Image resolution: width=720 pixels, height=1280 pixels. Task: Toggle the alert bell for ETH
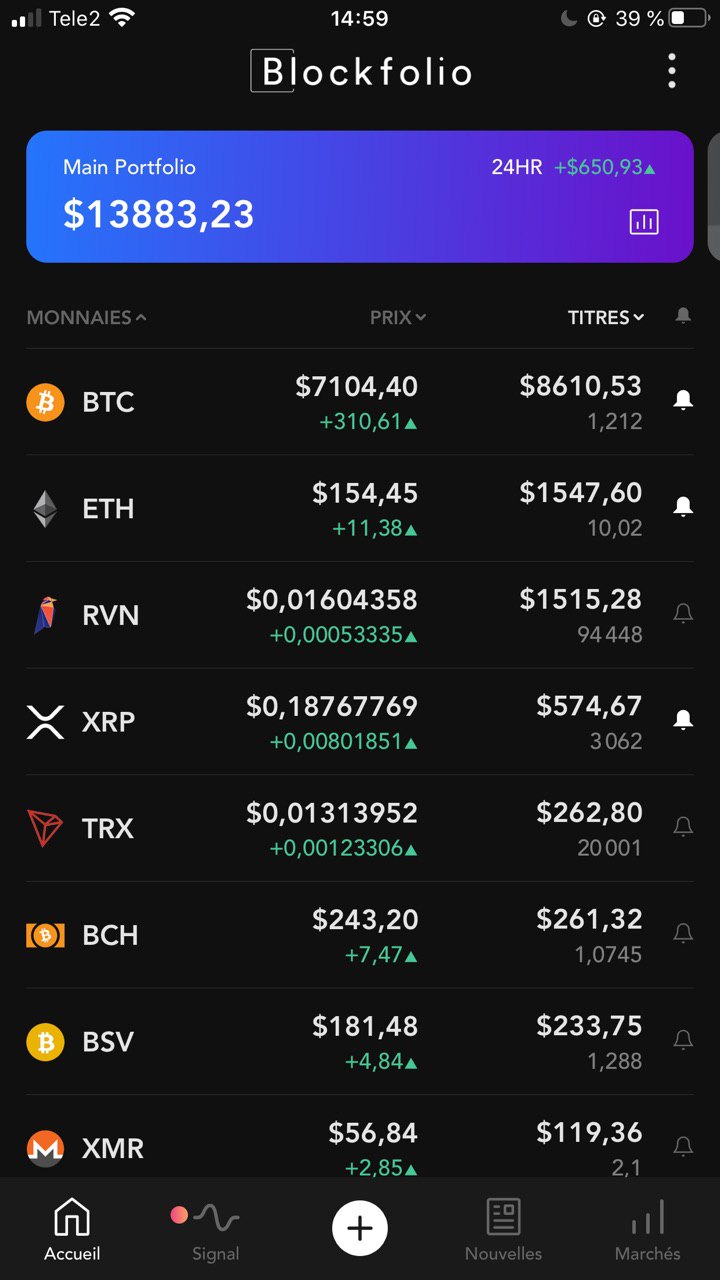pos(683,507)
